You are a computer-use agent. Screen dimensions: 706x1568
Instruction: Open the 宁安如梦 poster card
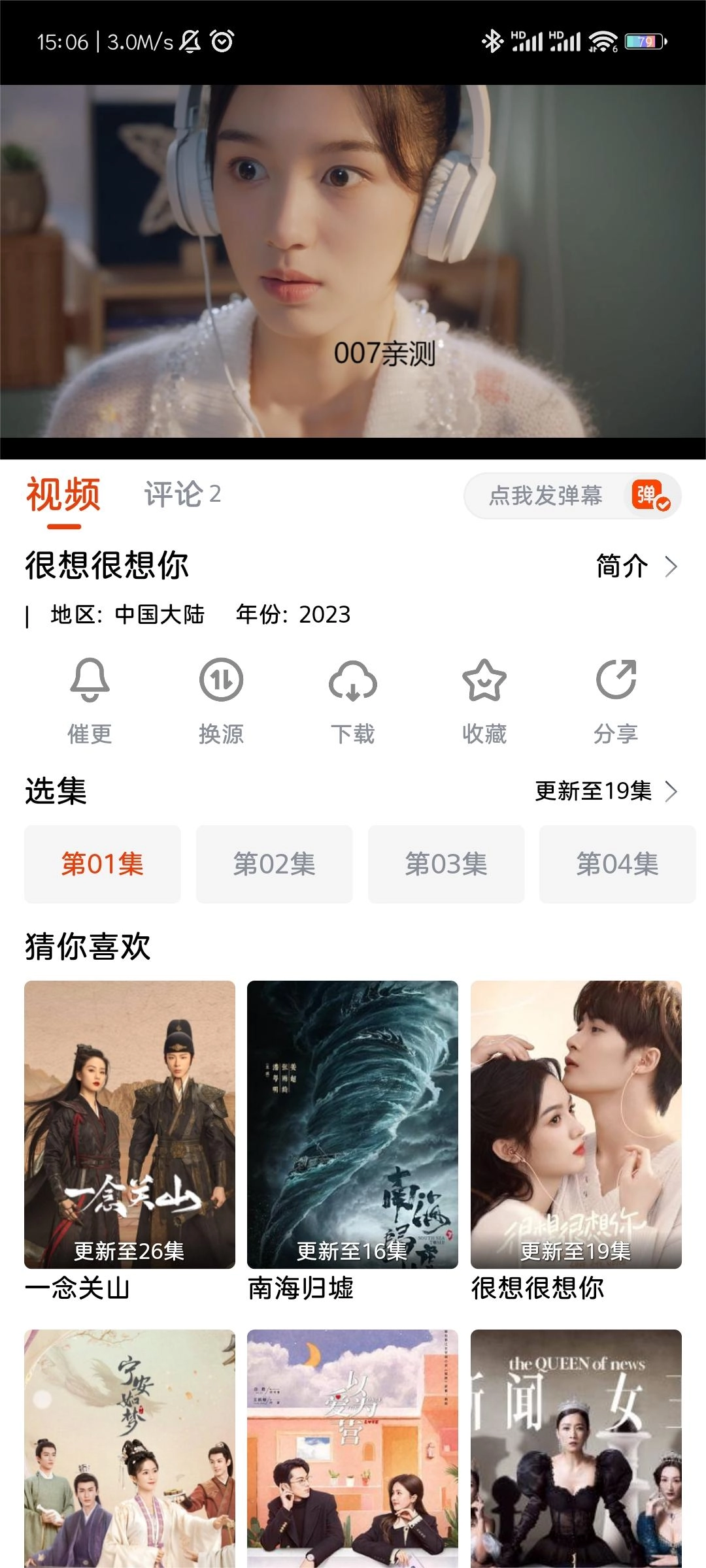(129, 1448)
